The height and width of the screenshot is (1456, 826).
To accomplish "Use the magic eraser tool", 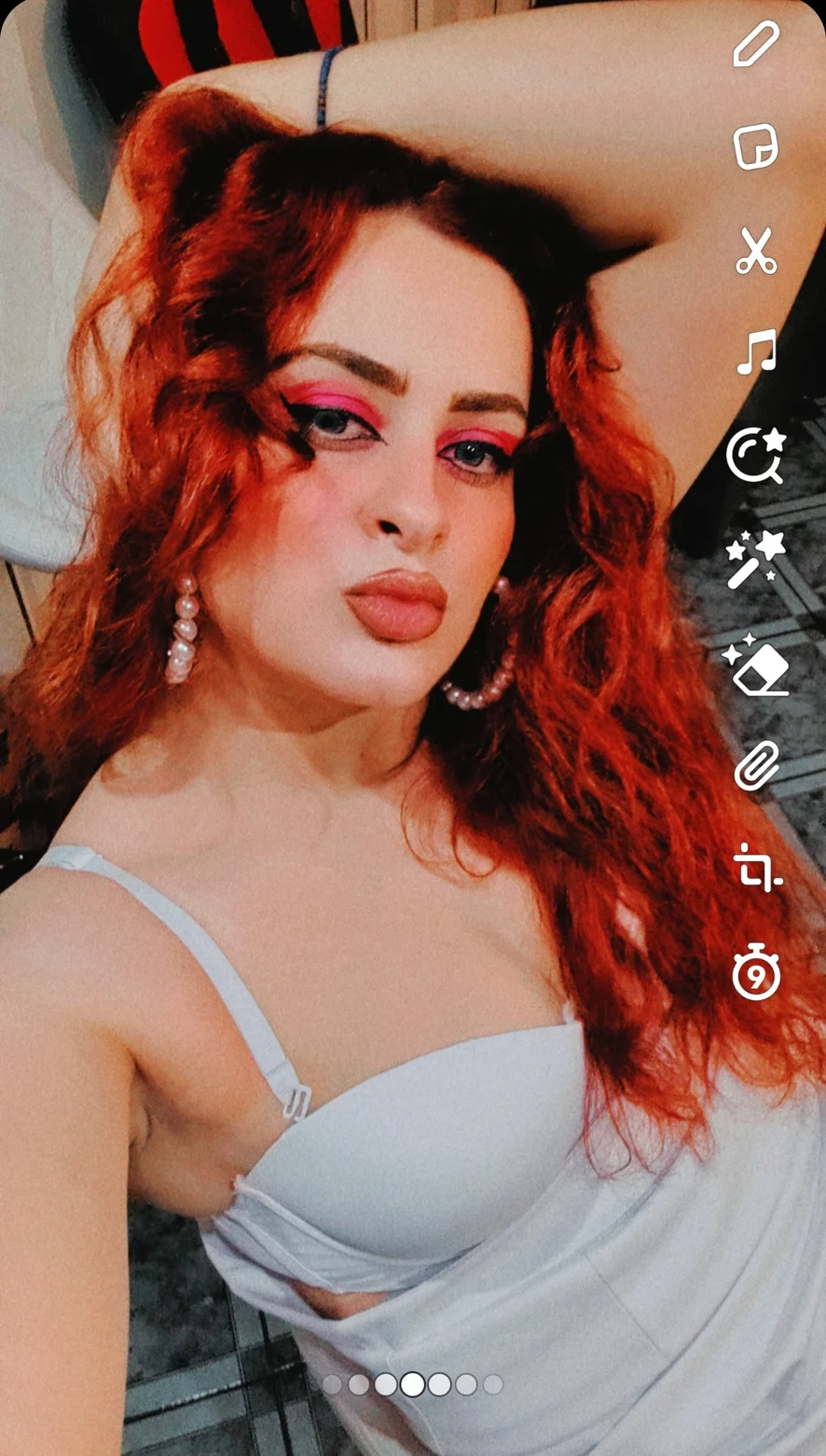I will 755,666.
